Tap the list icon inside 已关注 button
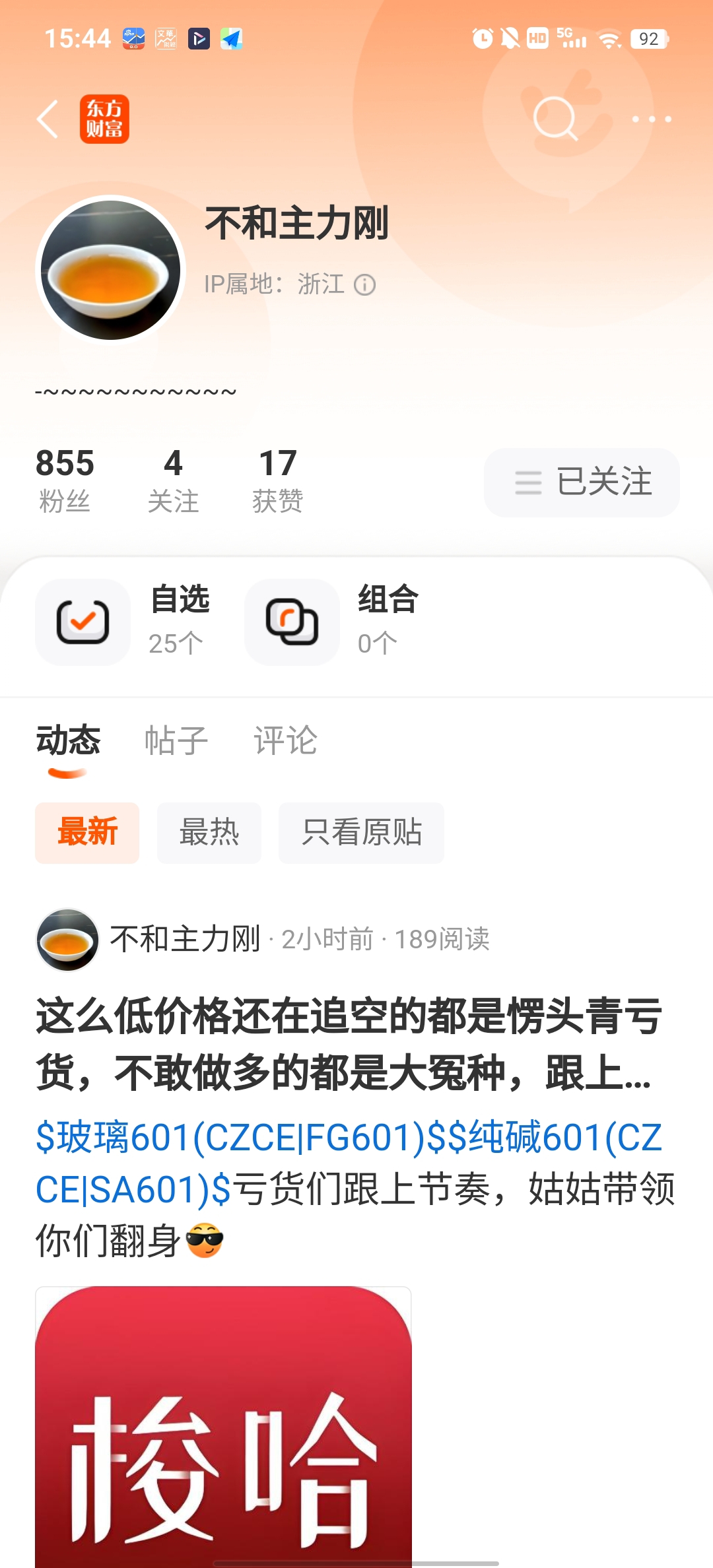The height and width of the screenshot is (1568, 713). [x=528, y=482]
